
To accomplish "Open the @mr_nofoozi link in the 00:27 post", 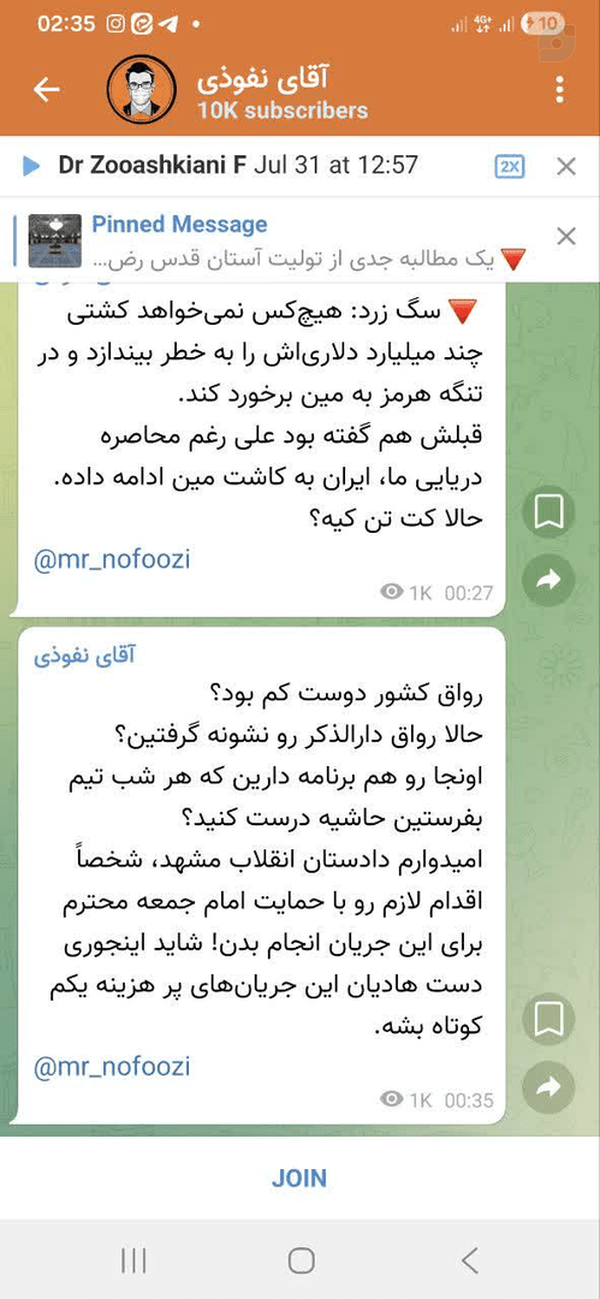I will pyautogui.click(x=112, y=560).
